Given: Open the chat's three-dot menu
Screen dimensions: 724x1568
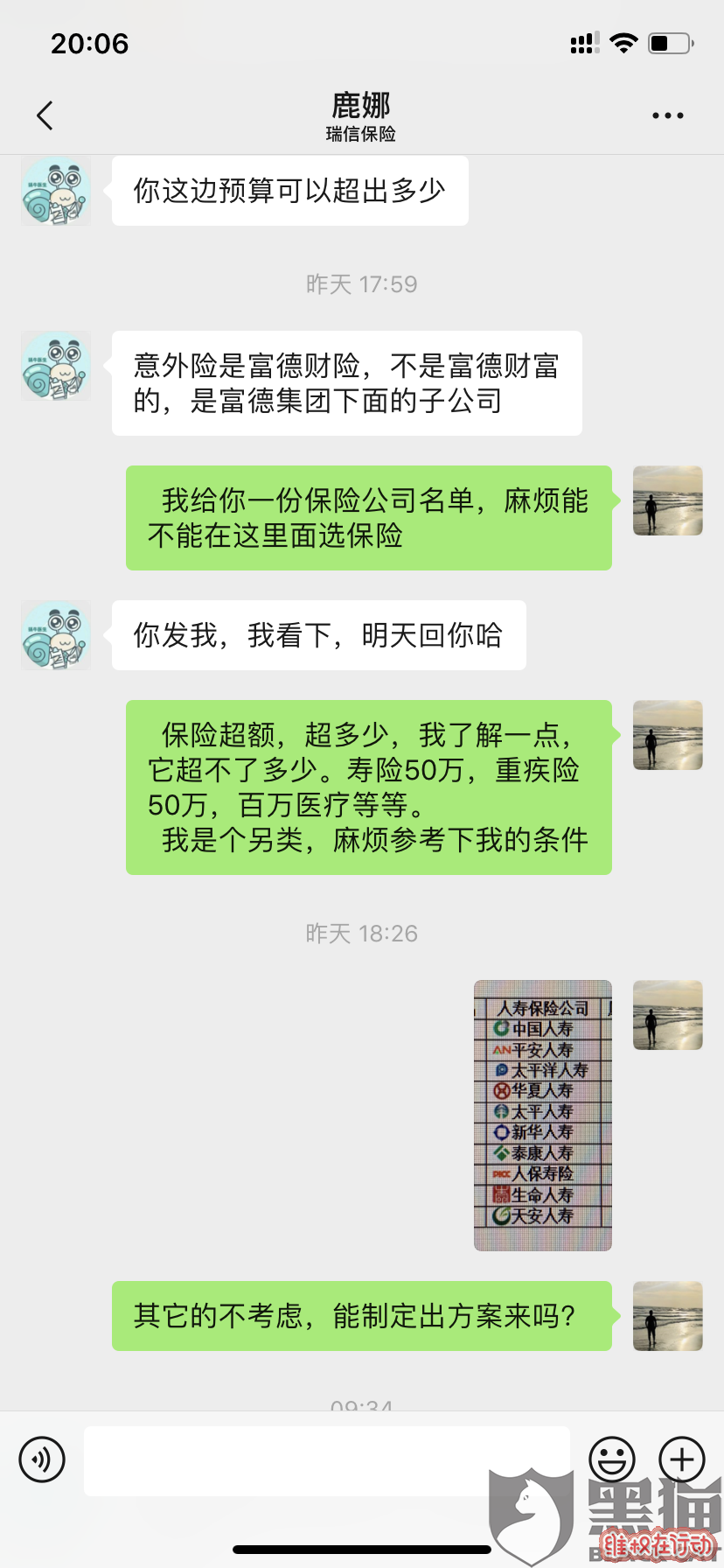Looking at the screenshot, I should pyautogui.click(x=667, y=115).
